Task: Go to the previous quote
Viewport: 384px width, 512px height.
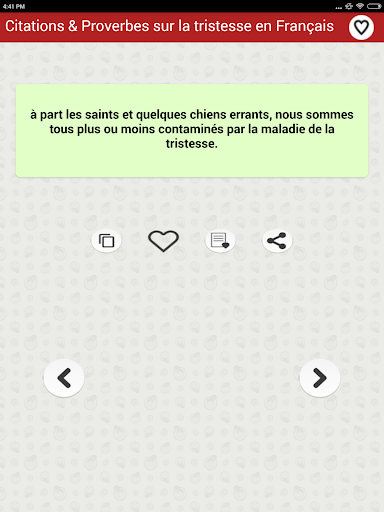Action: tap(64, 378)
